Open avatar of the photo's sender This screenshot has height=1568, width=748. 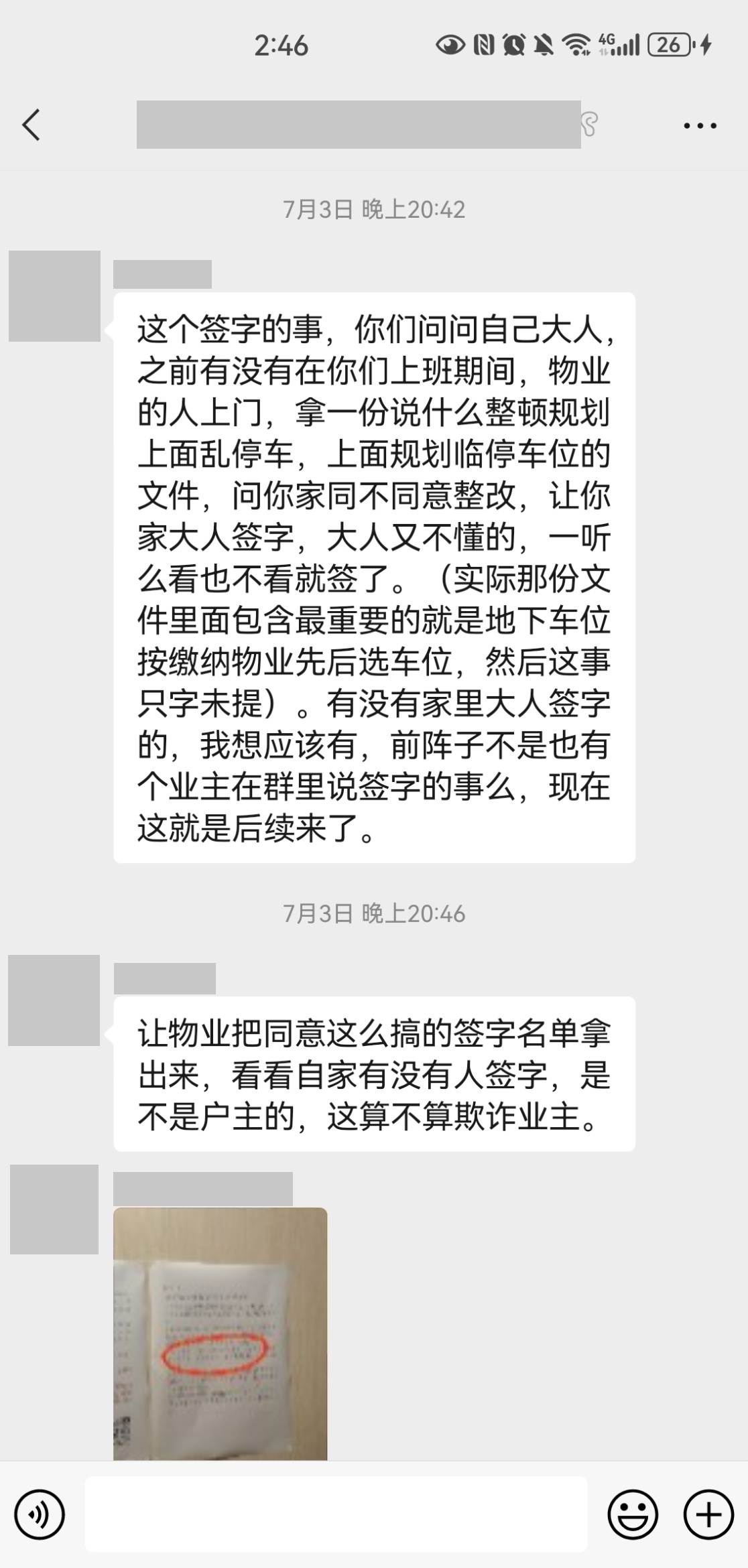[x=54, y=1210]
